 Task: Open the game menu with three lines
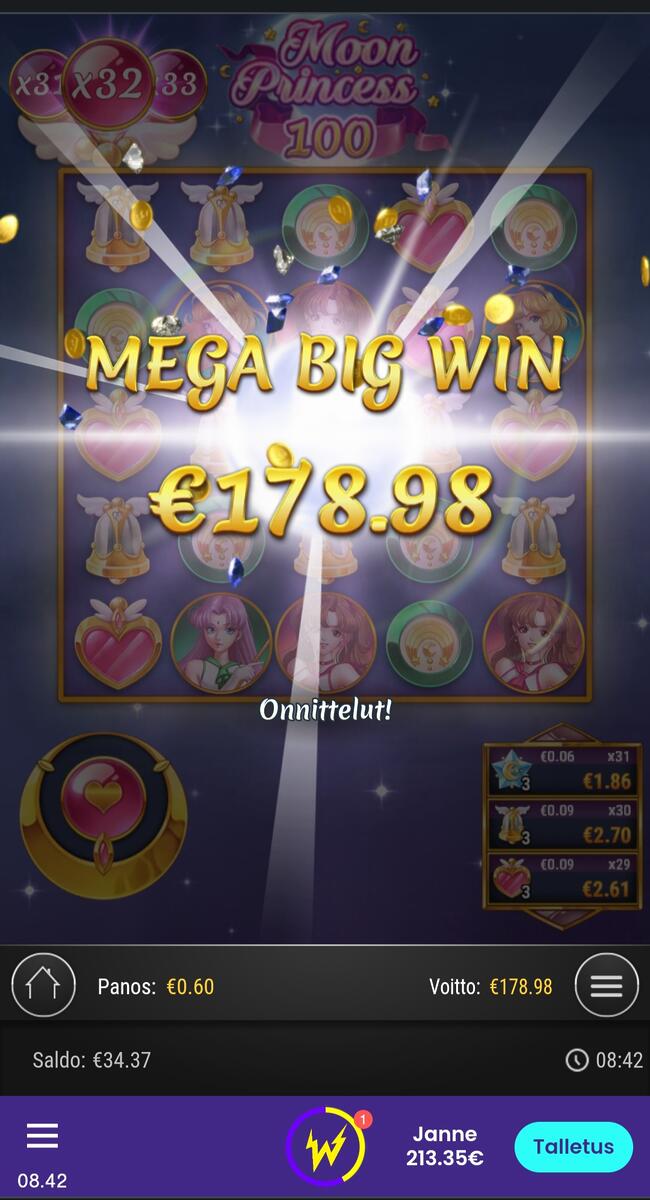[x=606, y=985]
